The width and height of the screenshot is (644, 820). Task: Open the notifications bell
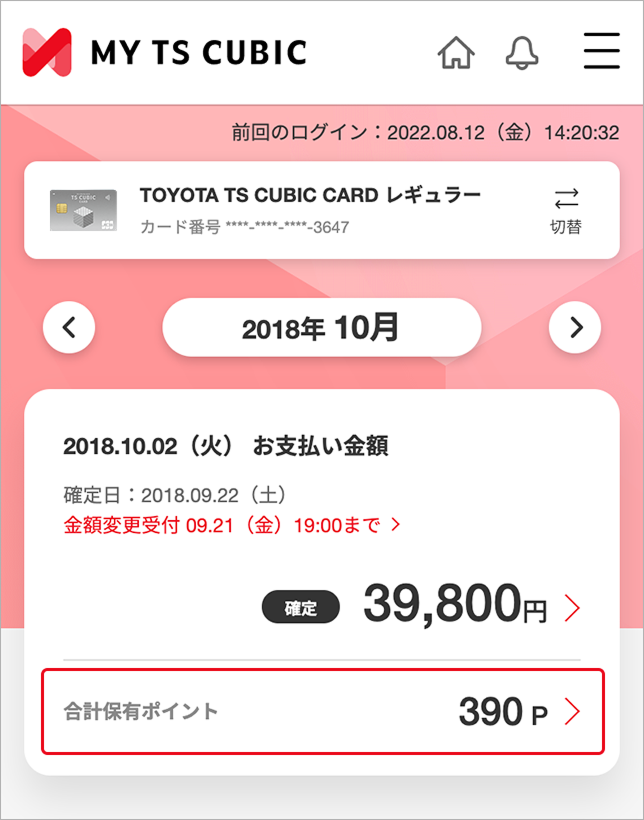pyautogui.click(x=522, y=52)
